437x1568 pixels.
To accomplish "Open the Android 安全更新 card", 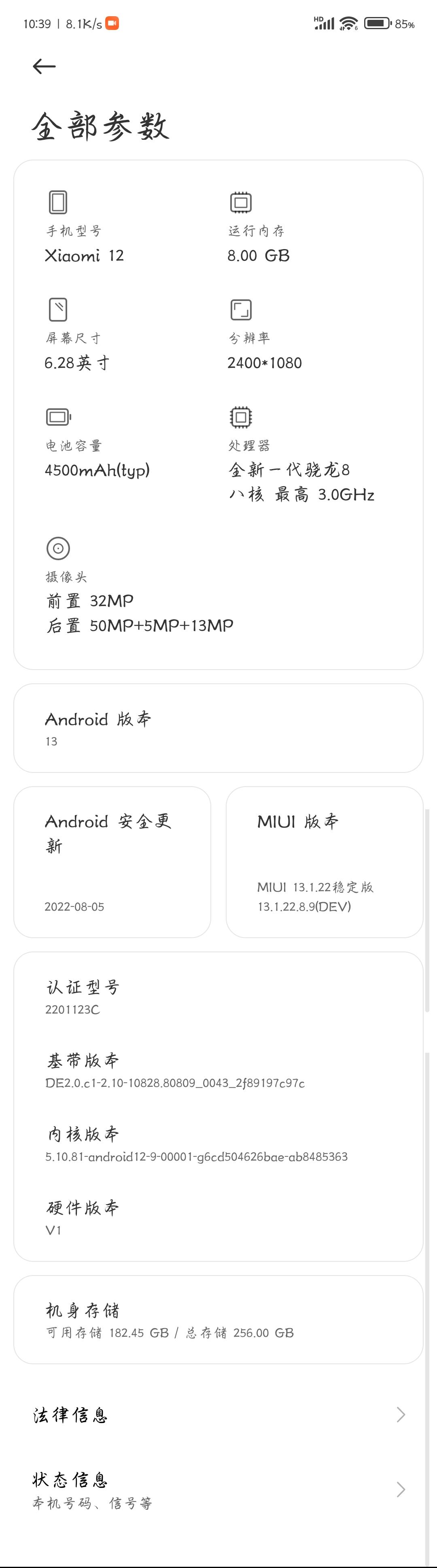I will 112,861.
